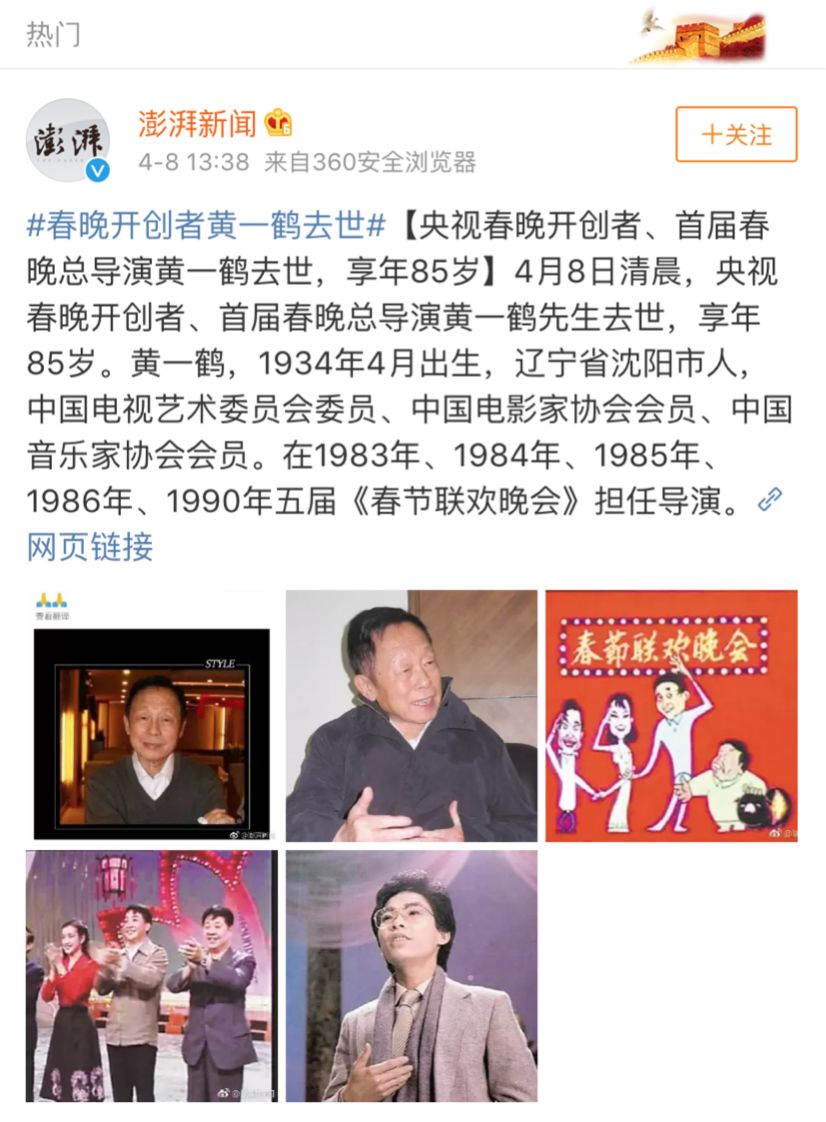Open the red 春节联欢晚会 cartoon image
826x1122 pixels.
click(671, 715)
